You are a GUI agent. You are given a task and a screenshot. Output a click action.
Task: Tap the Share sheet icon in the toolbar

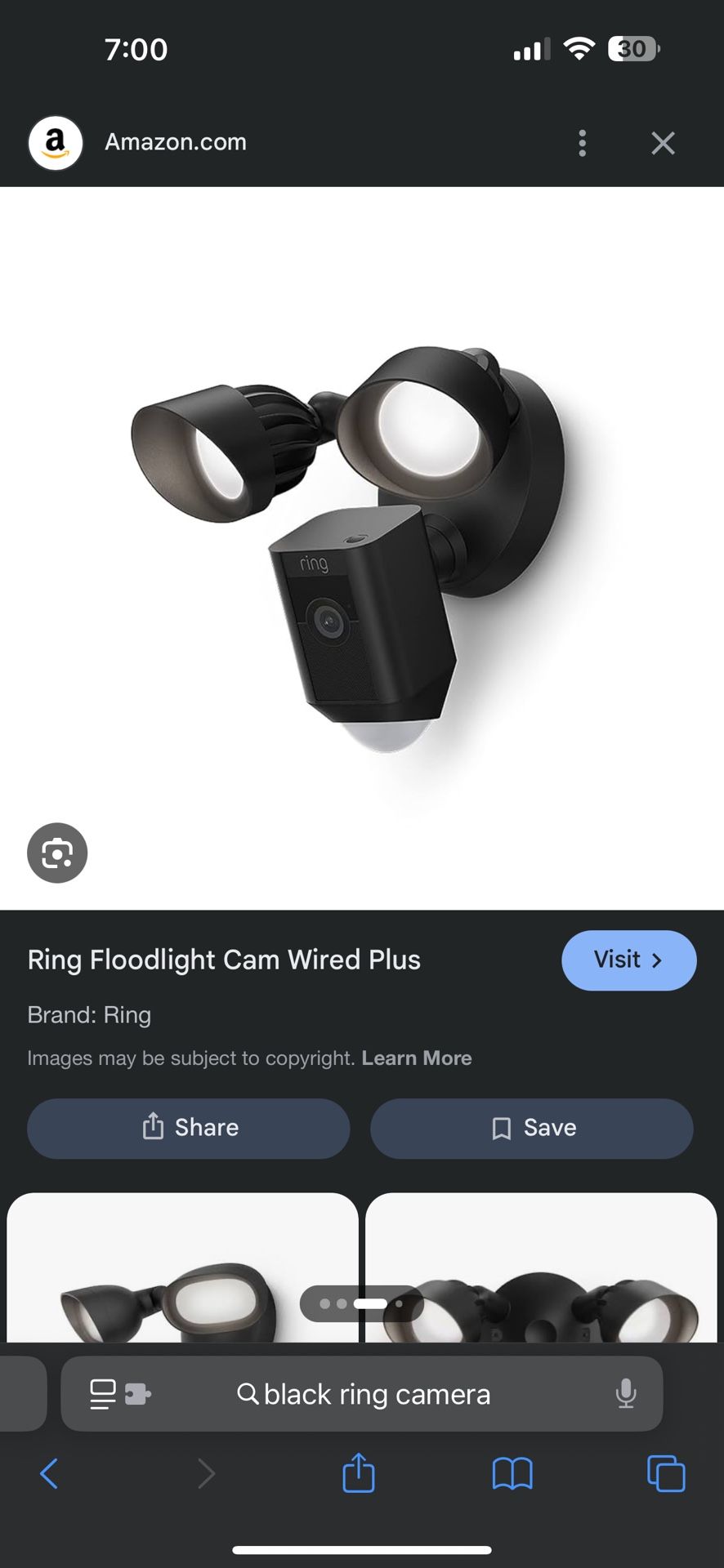pos(358,1472)
